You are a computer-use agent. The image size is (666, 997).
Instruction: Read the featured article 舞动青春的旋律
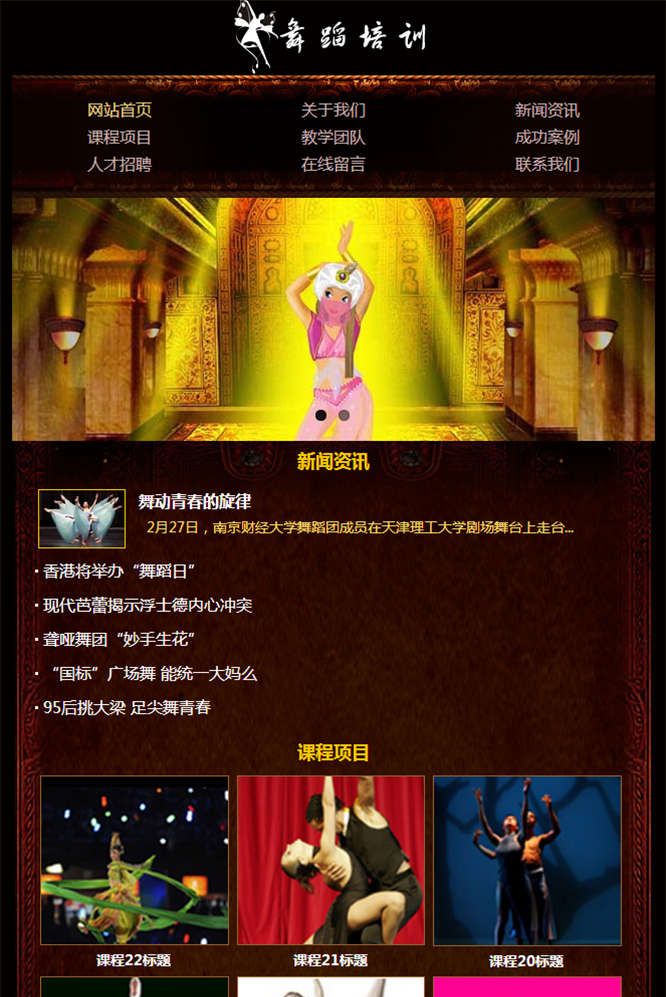coord(194,501)
